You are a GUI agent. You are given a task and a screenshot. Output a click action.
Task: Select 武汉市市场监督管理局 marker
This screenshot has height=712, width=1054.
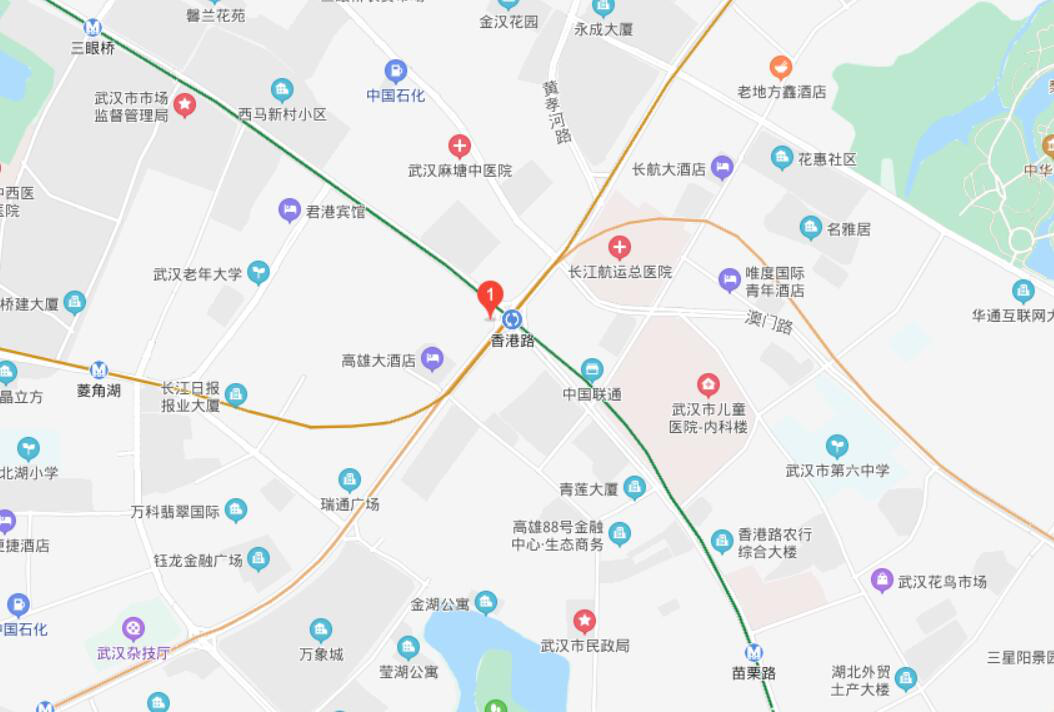tap(184, 103)
